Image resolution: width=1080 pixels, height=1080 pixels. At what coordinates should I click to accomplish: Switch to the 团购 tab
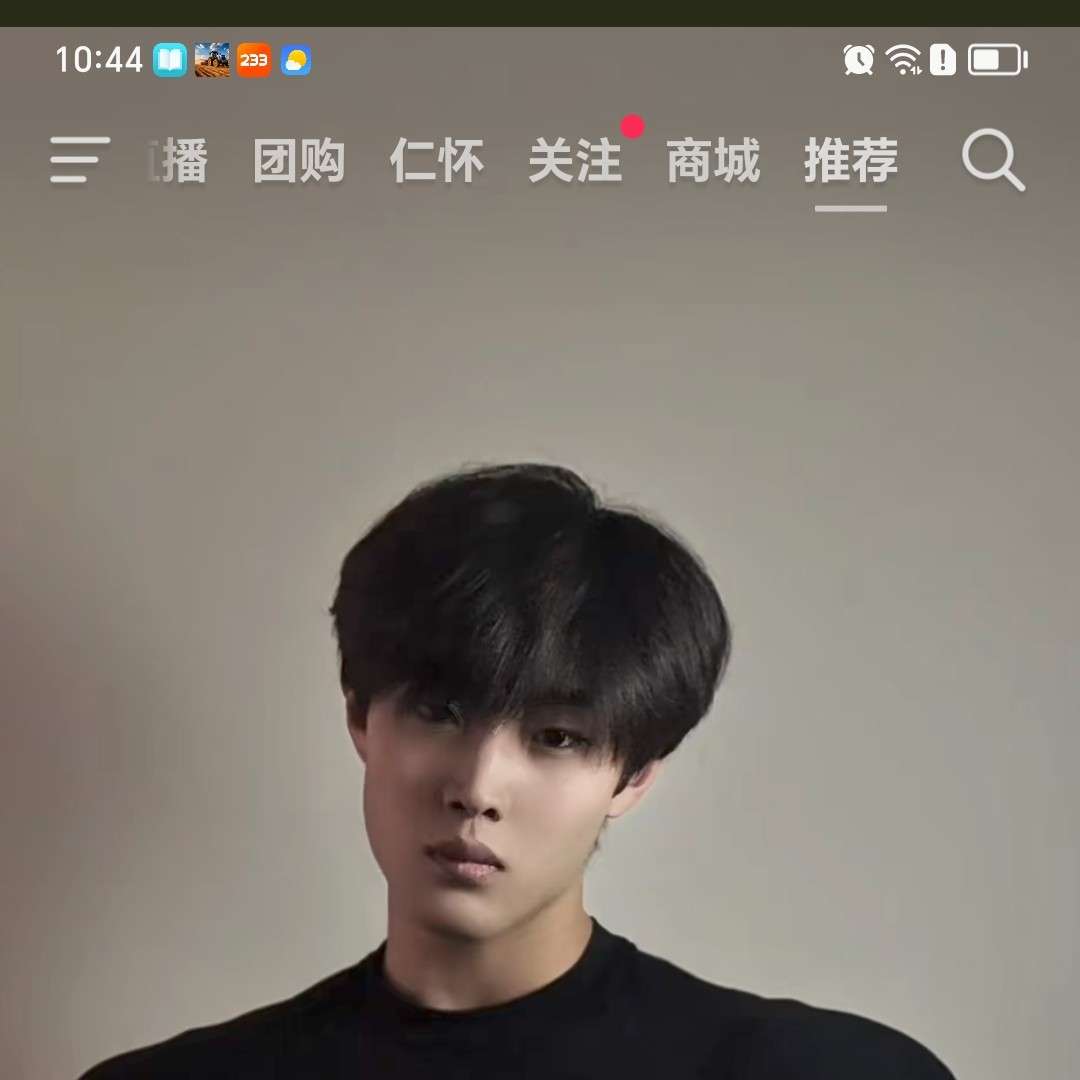point(299,162)
